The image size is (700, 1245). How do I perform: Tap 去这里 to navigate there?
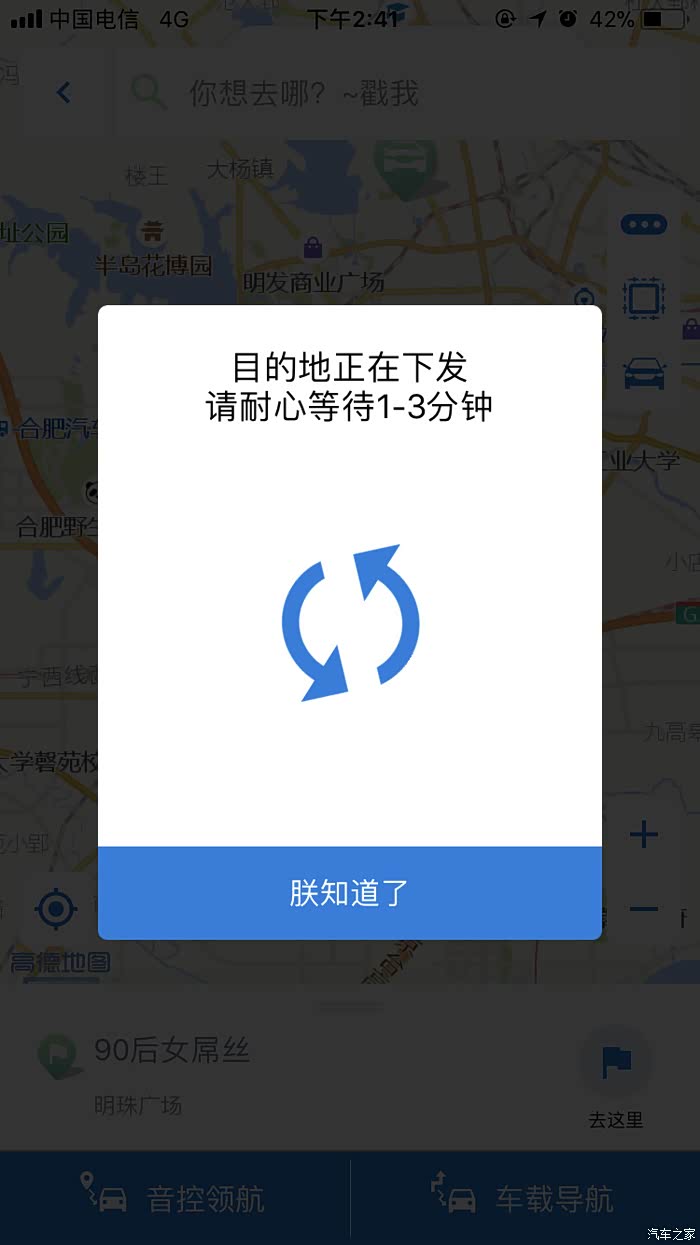616,1078
